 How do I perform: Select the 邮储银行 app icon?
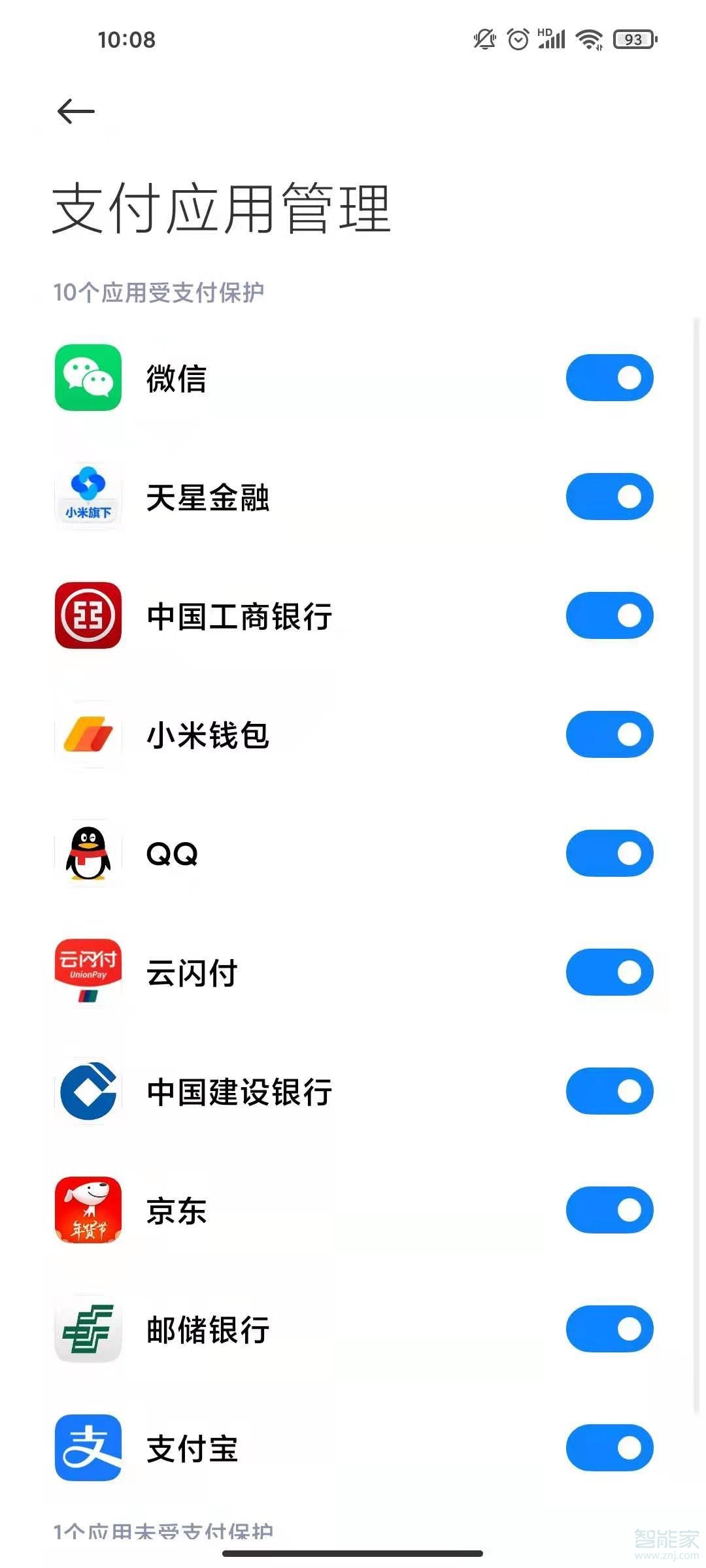(x=88, y=1328)
